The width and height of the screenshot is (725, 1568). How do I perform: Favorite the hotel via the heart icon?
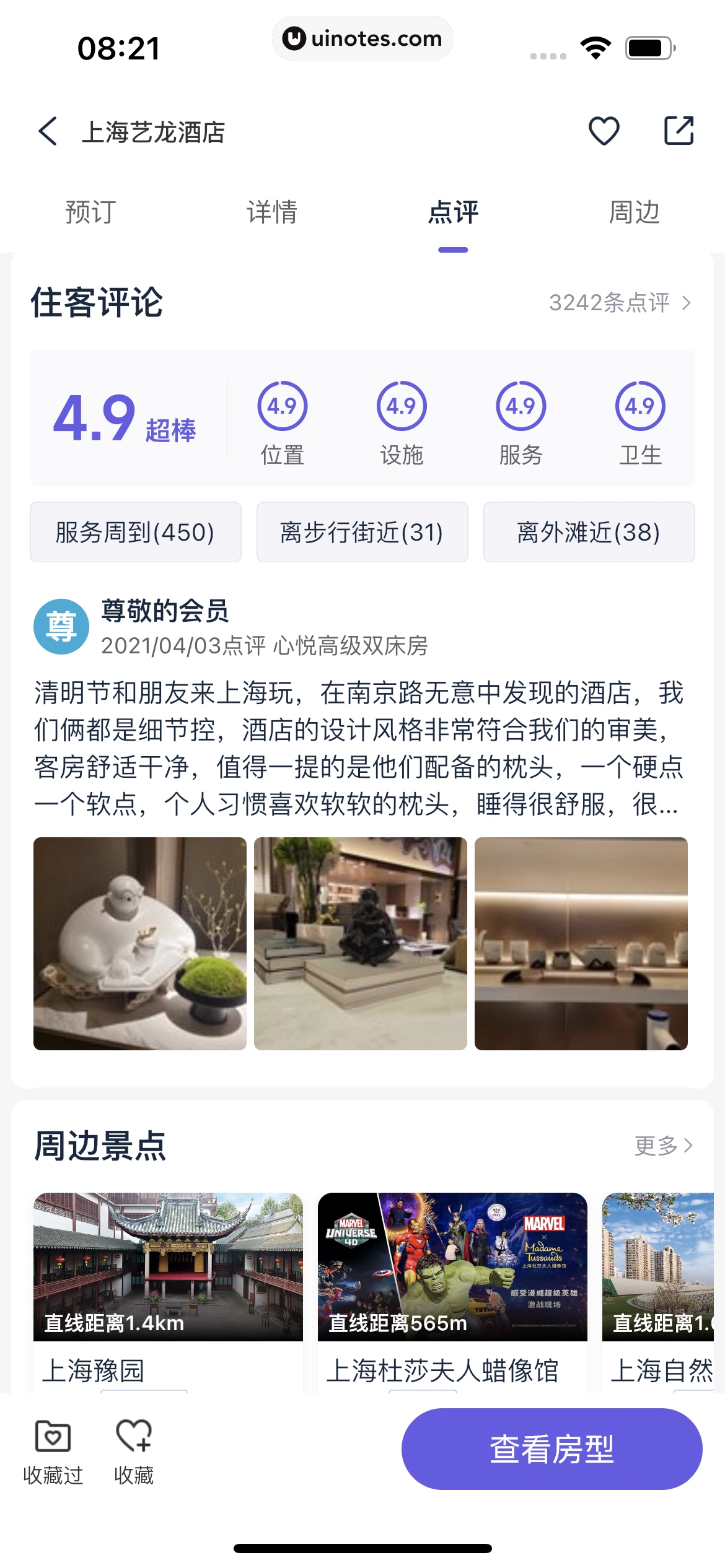tap(604, 131)
